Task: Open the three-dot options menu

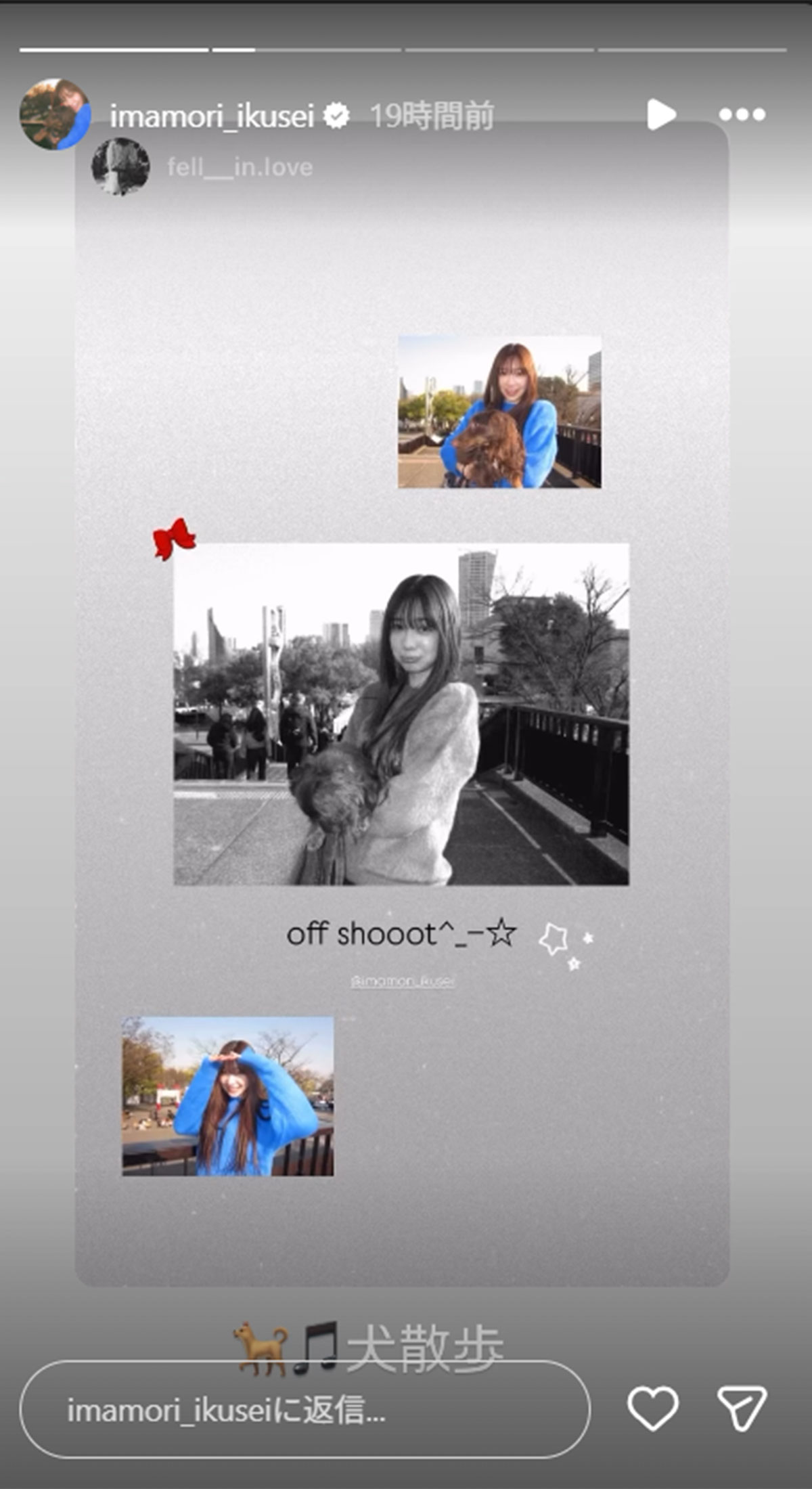Action: pos(743,115)
